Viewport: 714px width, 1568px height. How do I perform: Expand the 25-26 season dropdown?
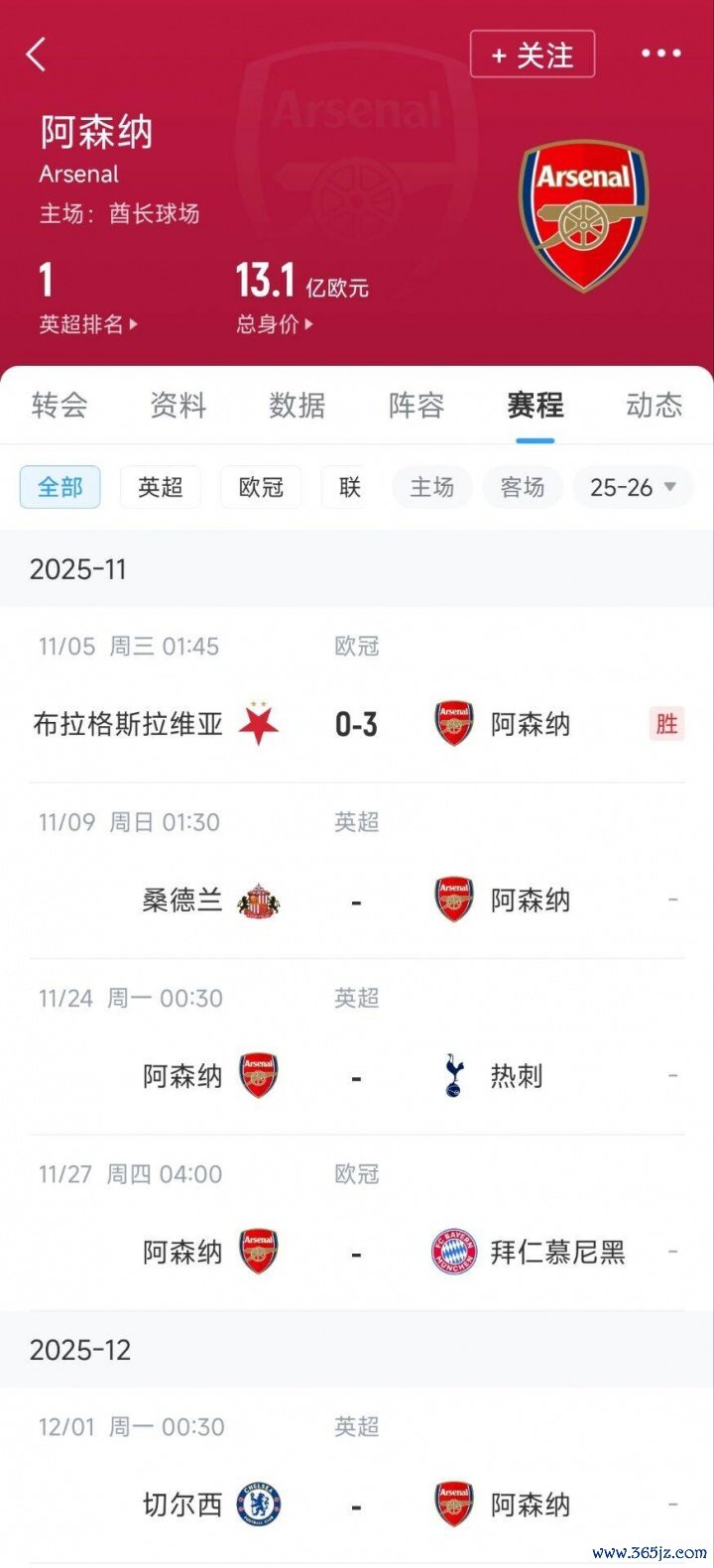pos(632,487)
